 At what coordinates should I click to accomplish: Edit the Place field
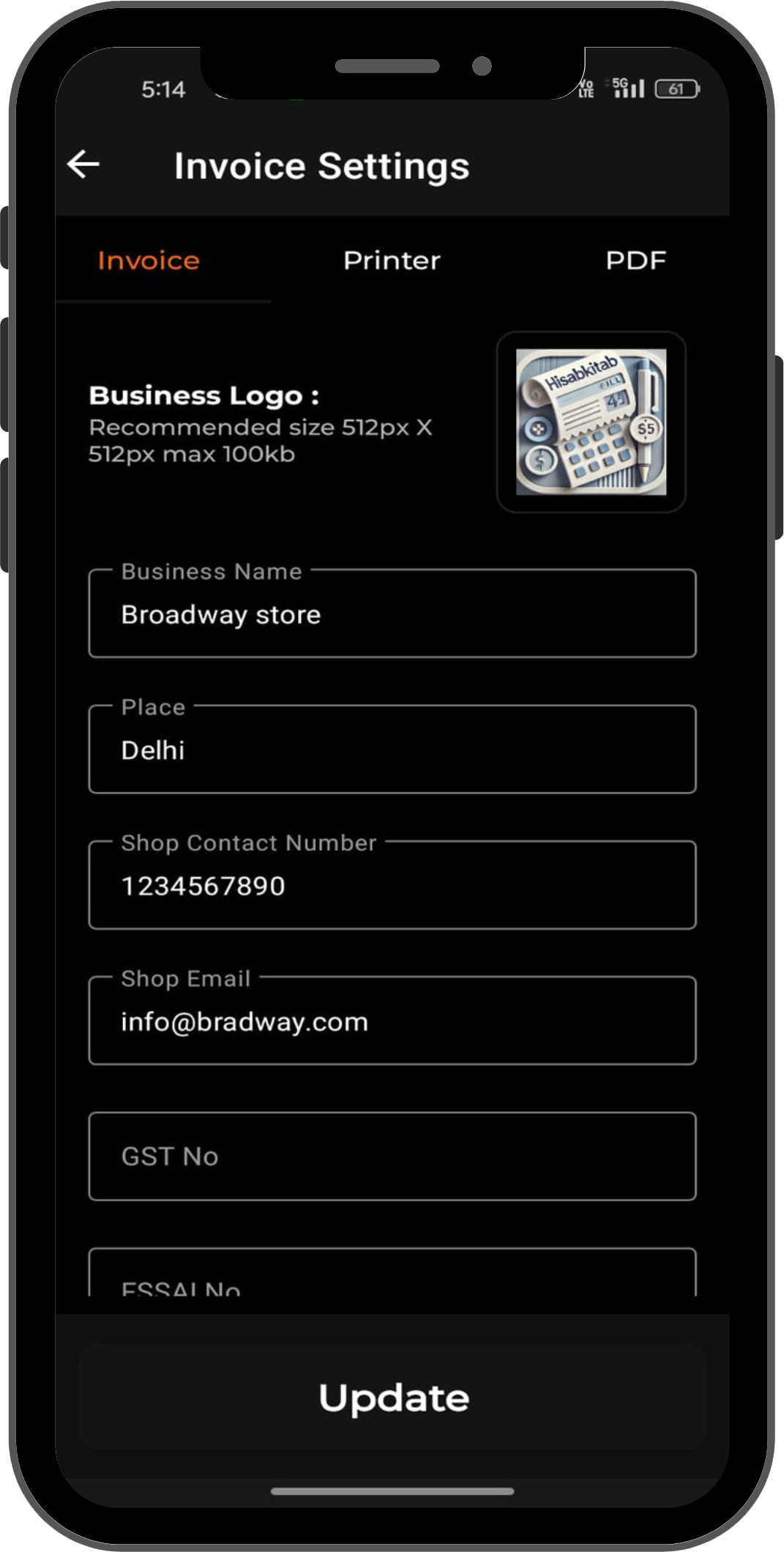point(392,750)
